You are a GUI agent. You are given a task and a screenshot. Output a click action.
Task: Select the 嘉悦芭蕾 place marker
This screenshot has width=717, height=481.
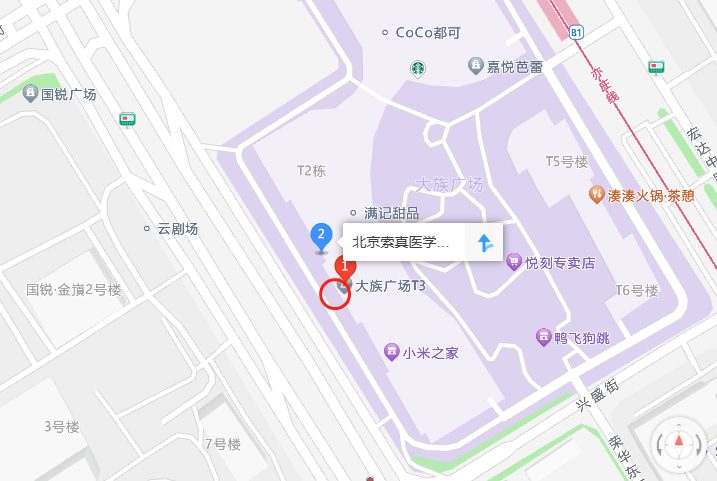[476, 66]
